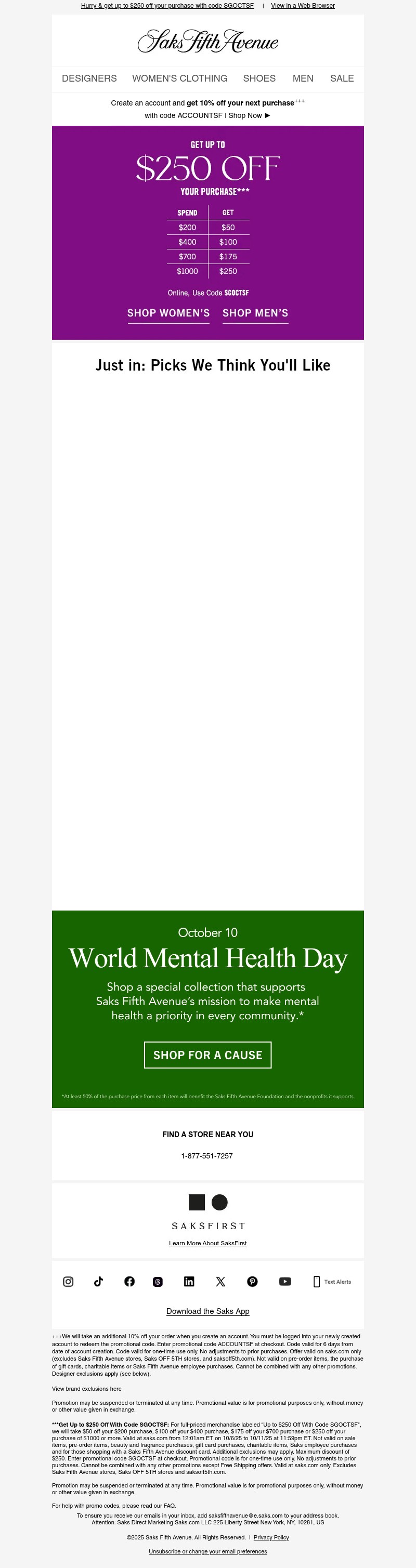This screenshot has width=416, height=1568.
Task: Switch to the Men category
Action: pos(303,78)
